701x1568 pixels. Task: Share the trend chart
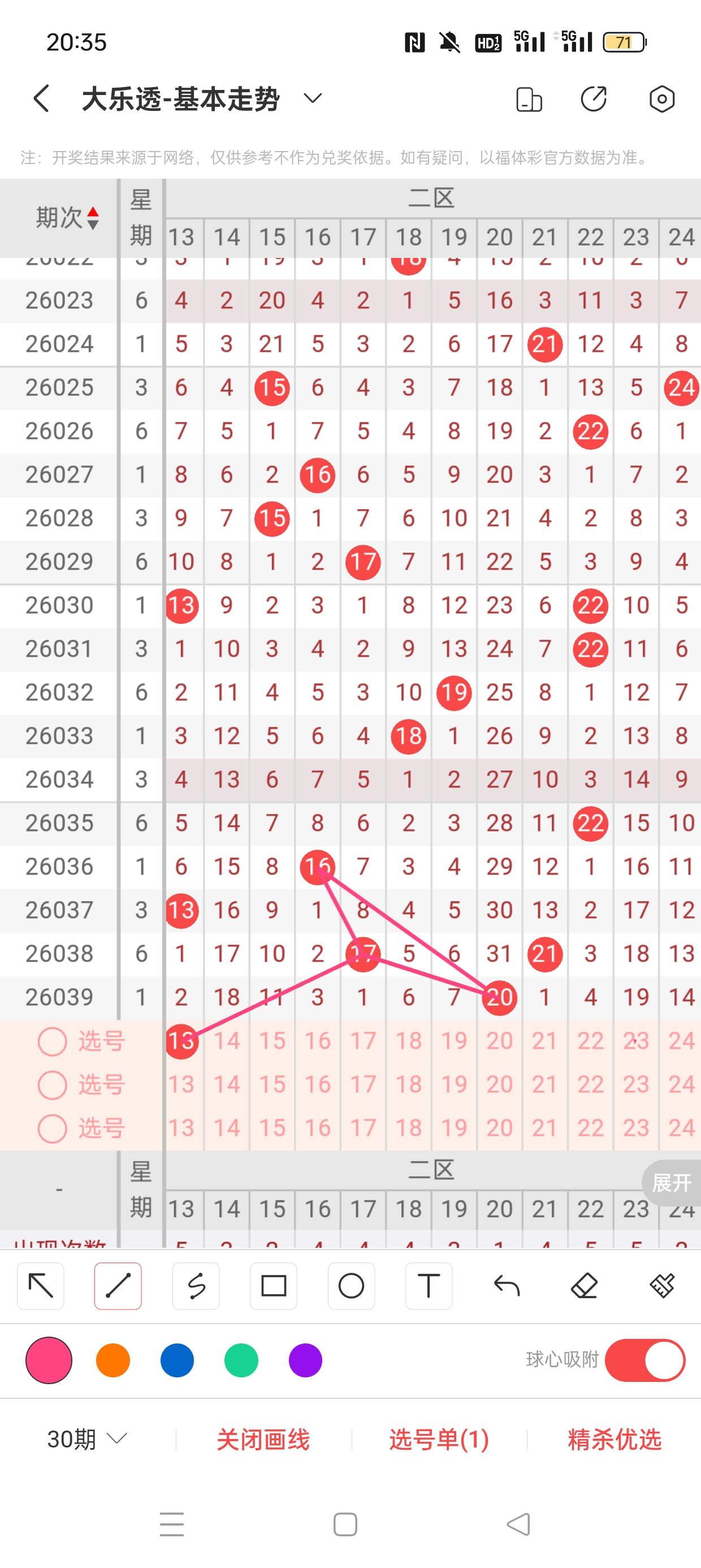[x=593, y=98]
